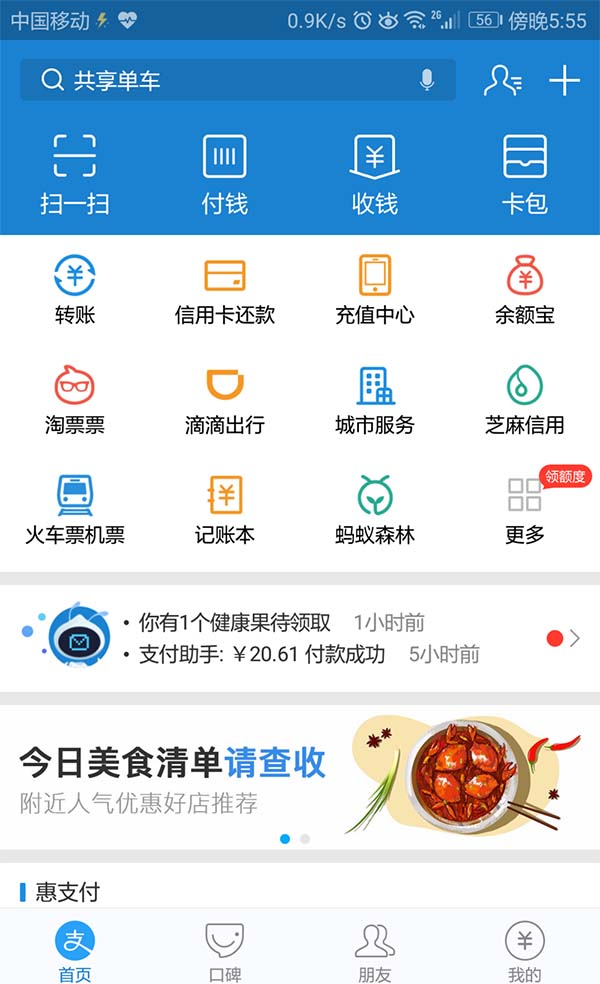
Task: Open 卡包 card wallet
Action: (x=525, y=174)
